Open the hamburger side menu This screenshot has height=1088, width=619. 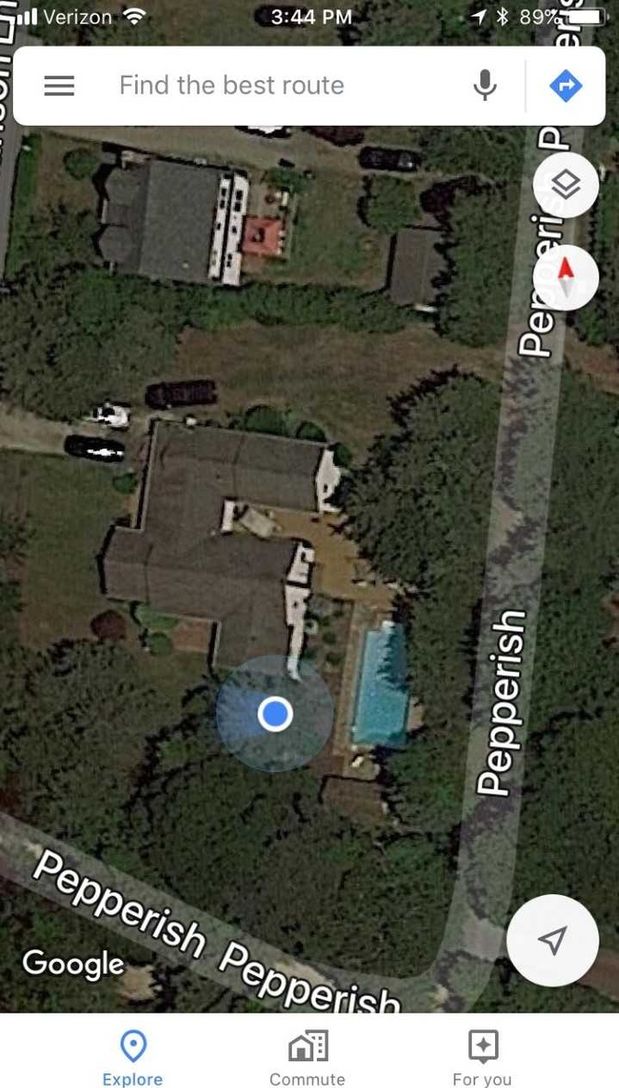pyautogui.click(x=59, y=86)
